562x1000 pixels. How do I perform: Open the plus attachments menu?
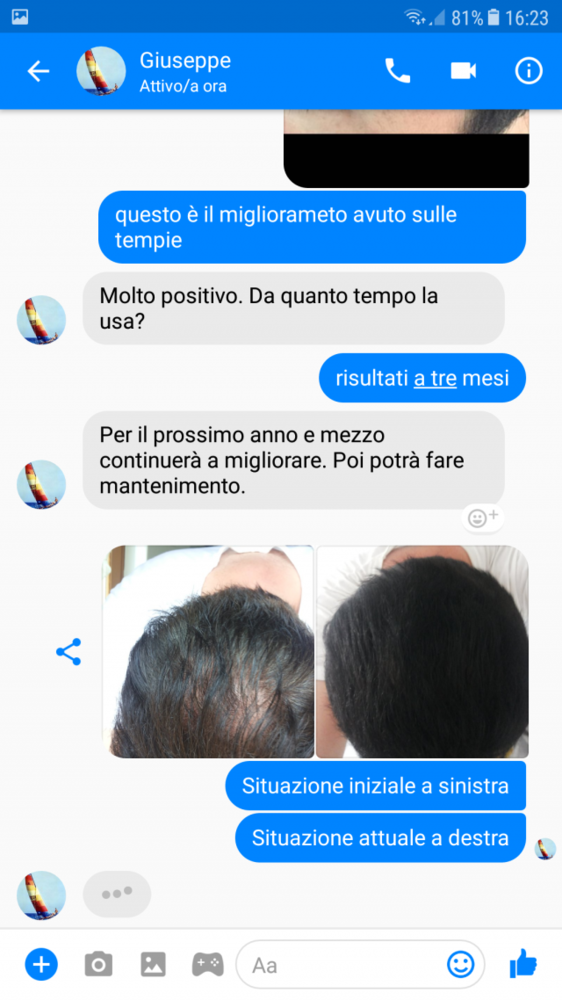click(41, 964)
